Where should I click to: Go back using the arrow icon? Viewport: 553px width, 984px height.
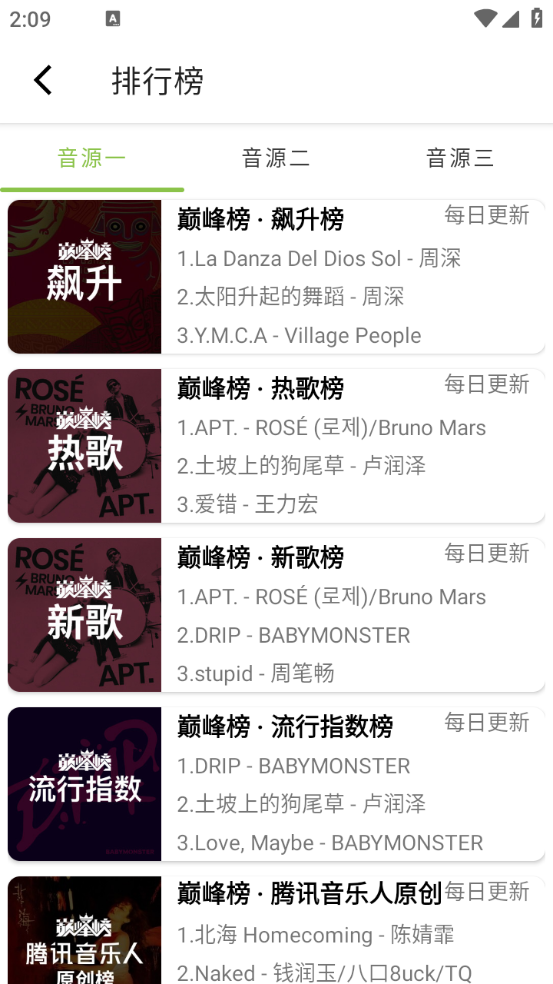(x=43, y=80)
